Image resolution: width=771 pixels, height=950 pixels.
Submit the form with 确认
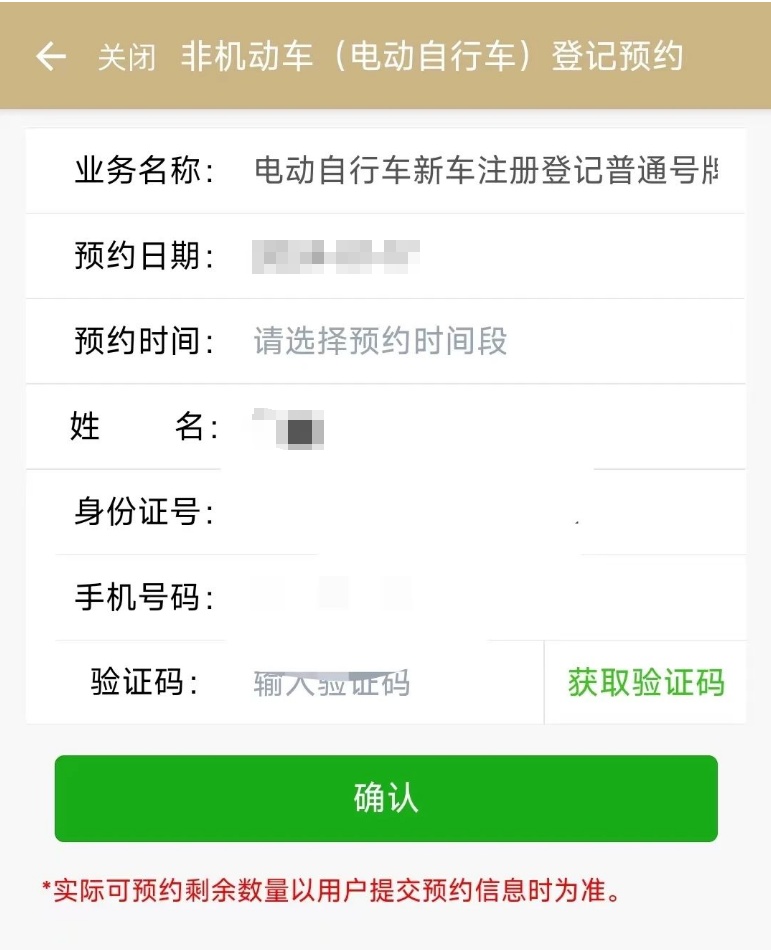point(386,798)
